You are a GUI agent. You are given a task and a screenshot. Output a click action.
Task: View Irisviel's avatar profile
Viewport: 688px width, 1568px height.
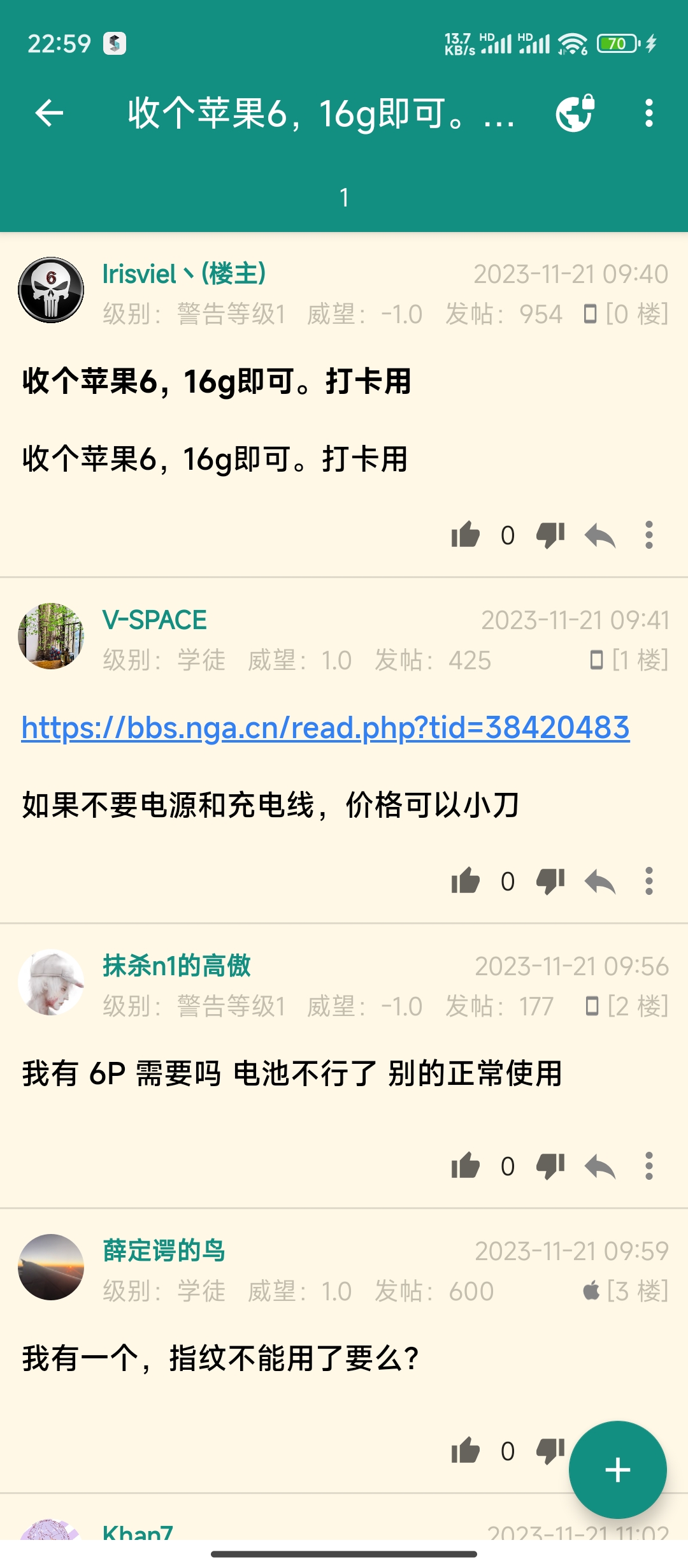pyautogui.click(x=51, y=290)
